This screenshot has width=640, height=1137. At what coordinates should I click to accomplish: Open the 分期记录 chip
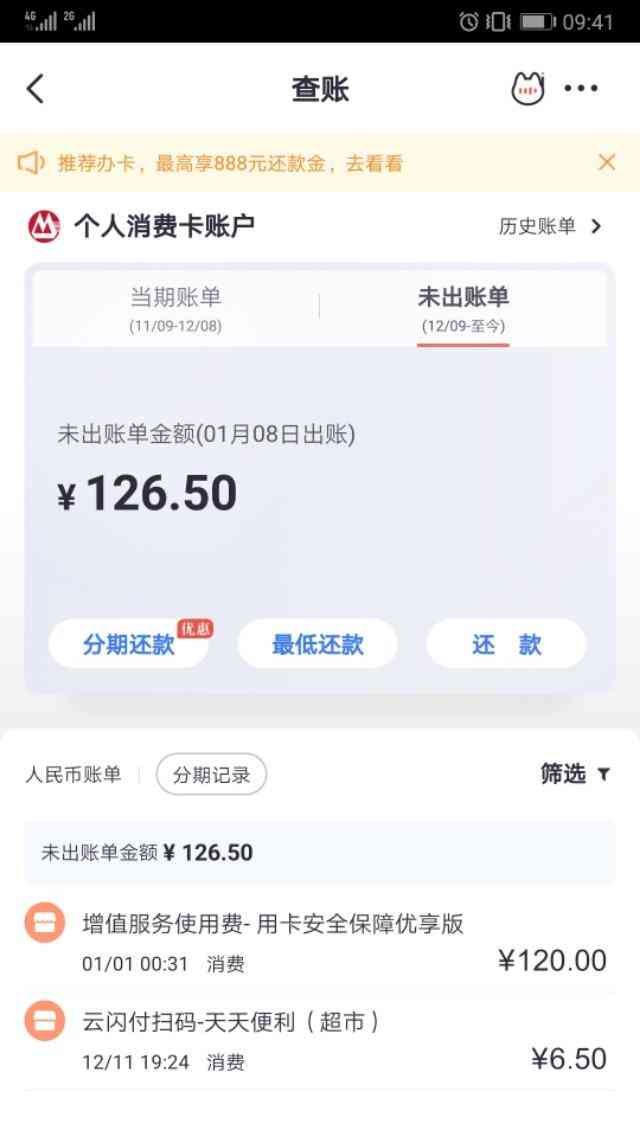pos(211,774)
